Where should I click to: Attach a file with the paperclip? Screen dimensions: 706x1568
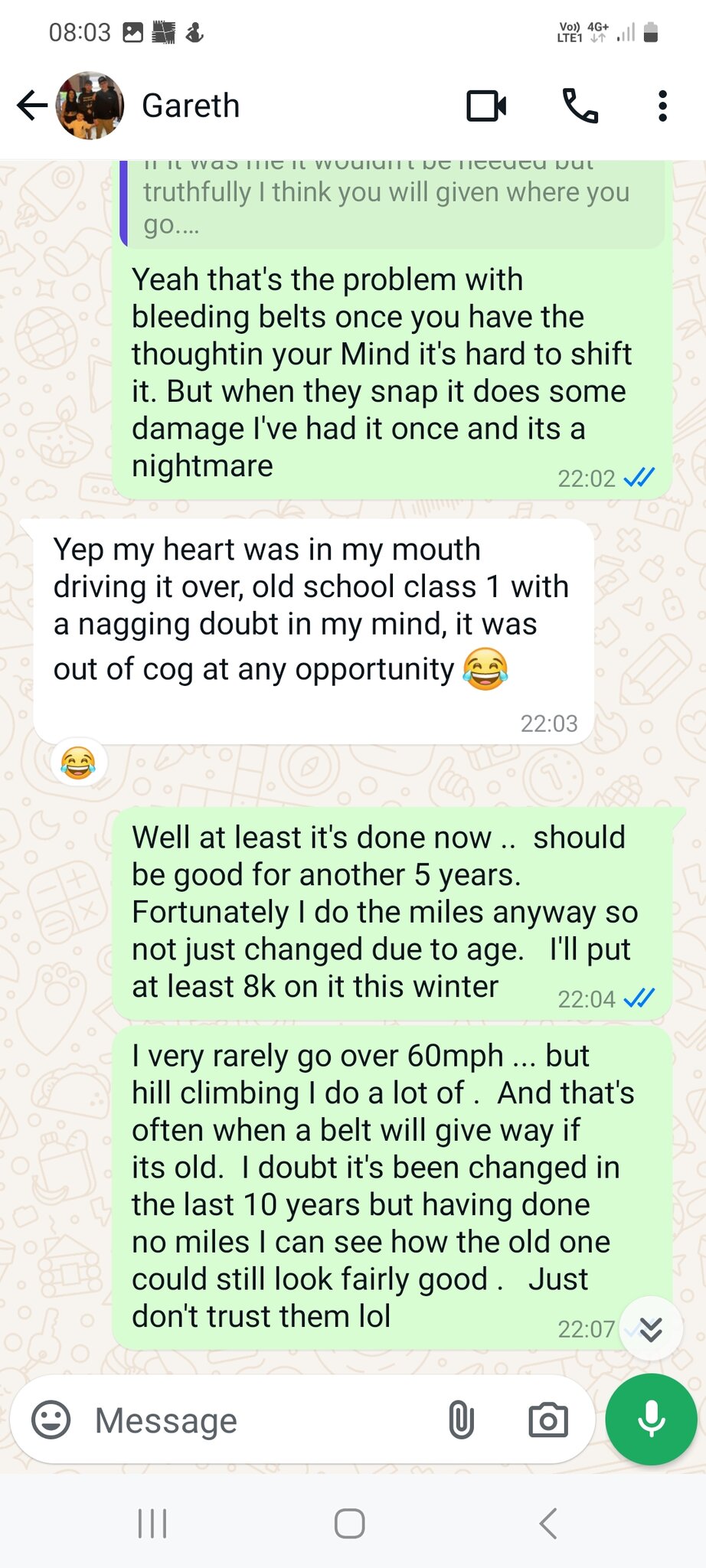[x=461, y=1421]
